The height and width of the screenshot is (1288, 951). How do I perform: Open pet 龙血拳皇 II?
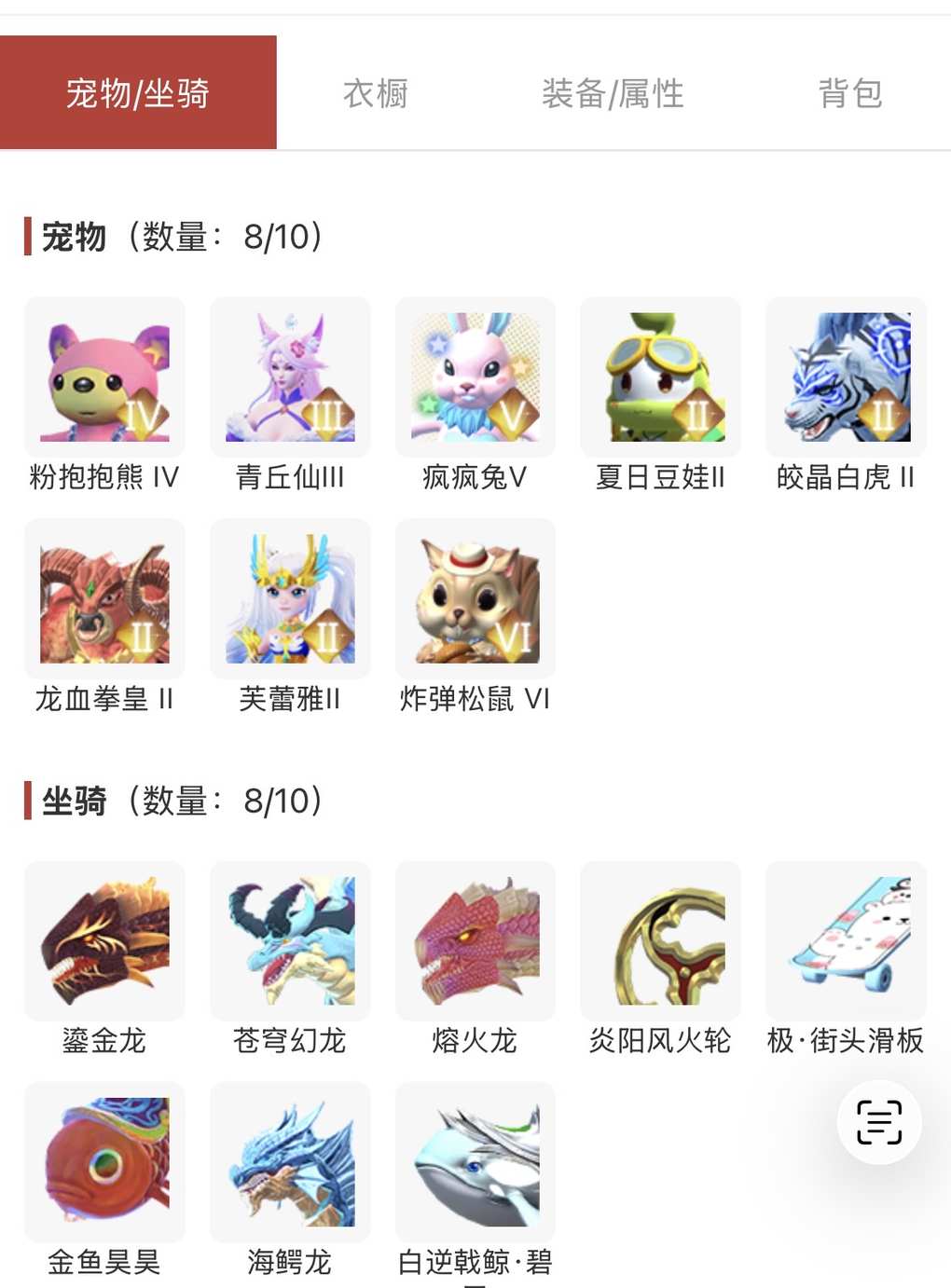tap(104, 598)
